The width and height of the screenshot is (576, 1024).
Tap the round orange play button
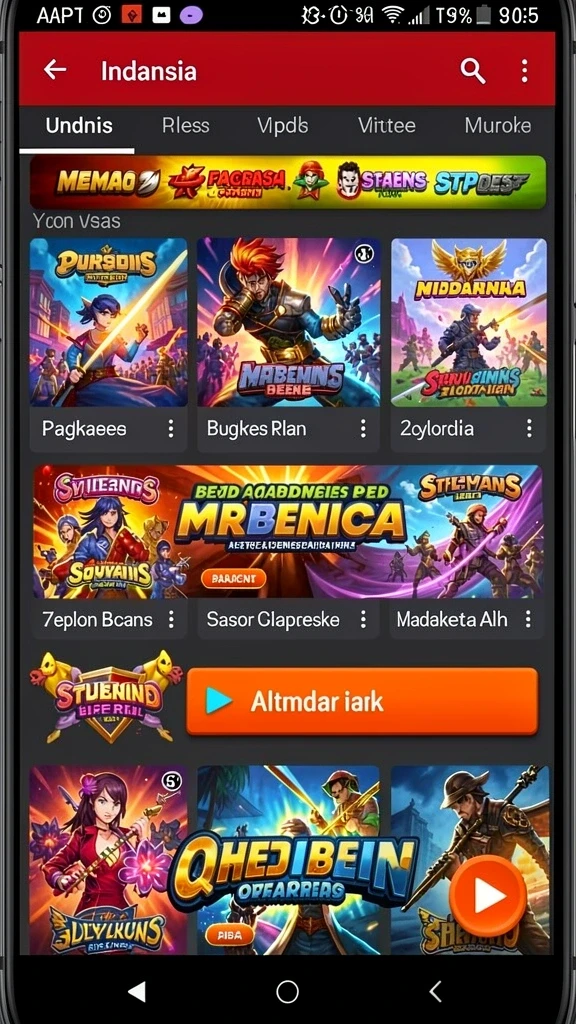[x=488, y=895]
